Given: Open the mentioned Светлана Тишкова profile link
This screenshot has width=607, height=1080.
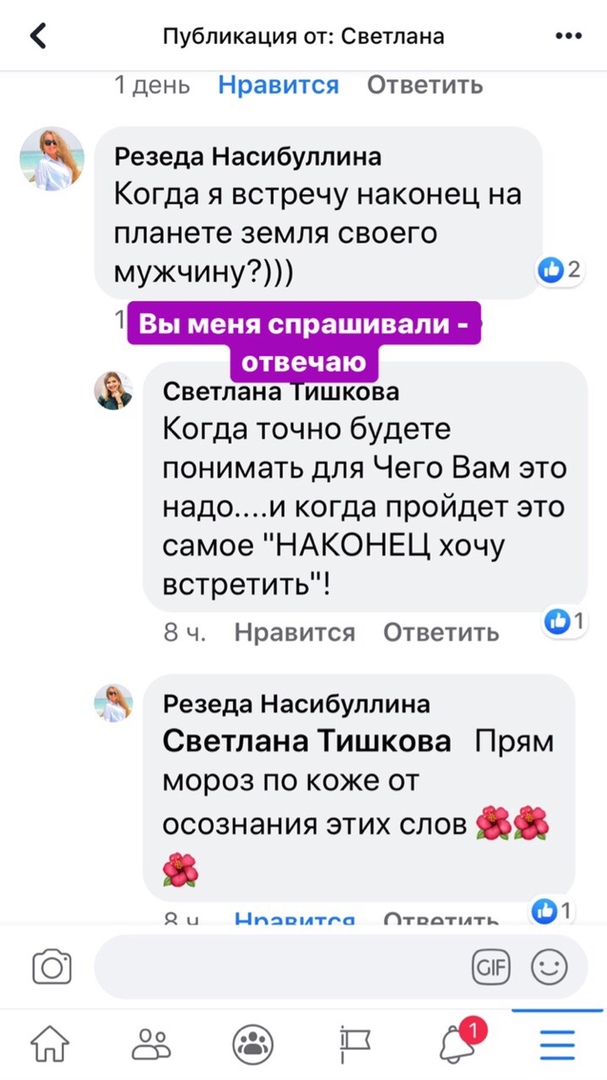Looking at the screenshot, I should (x=307, y=742).
